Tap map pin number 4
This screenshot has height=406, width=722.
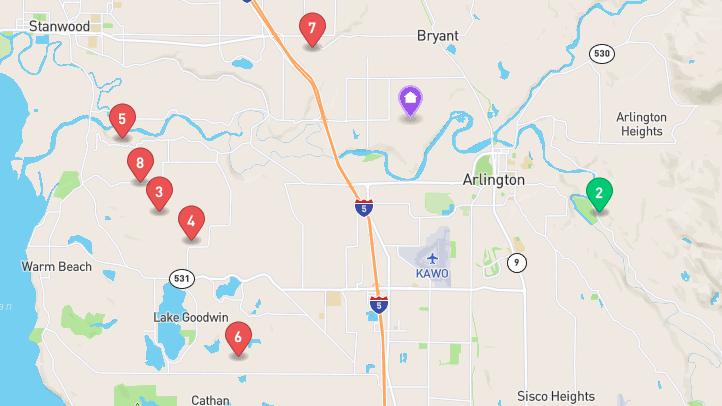tap(191, 222)
